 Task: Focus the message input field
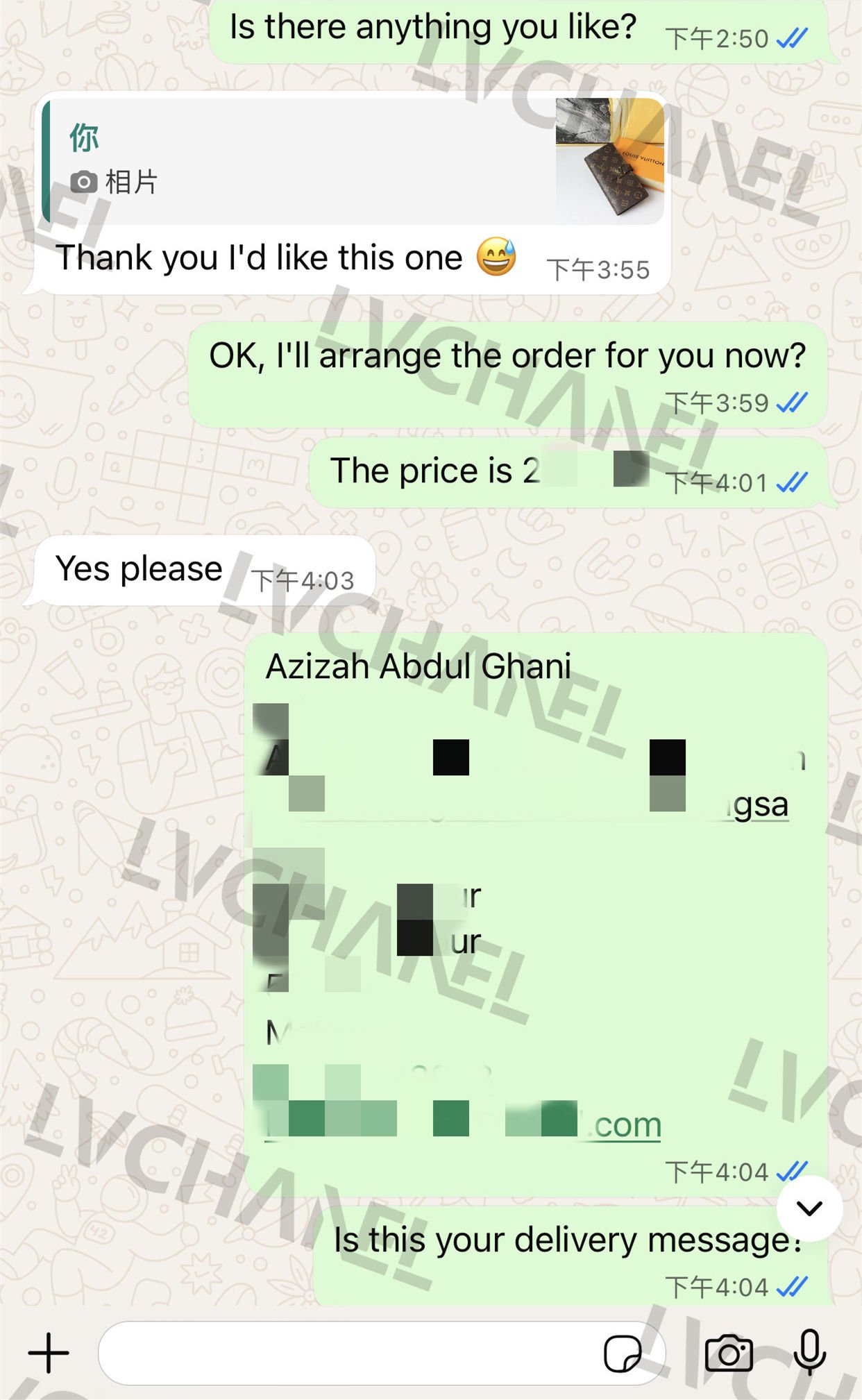[x=347, y=1353]
